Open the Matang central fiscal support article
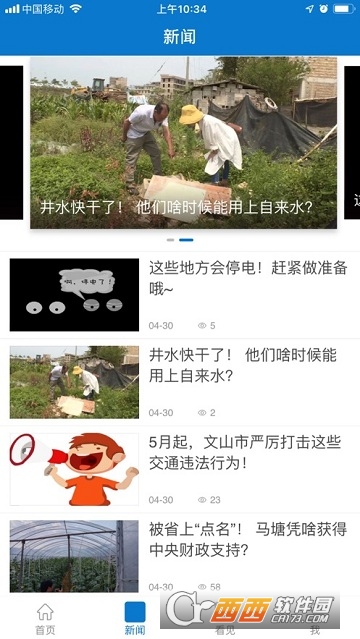360x639 pixels. pos(180,556)
